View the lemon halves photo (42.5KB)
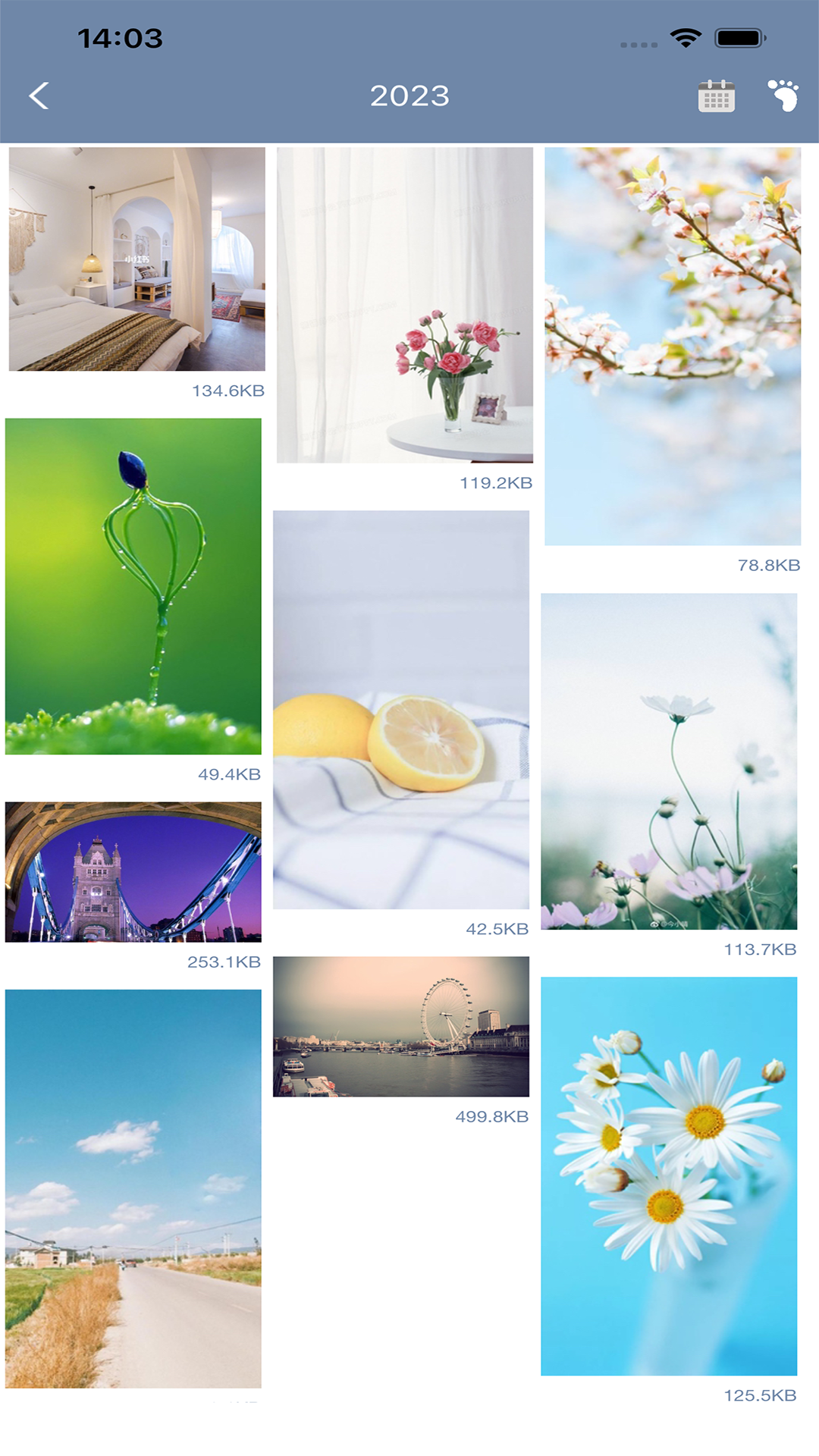Image resolution: width=819 pixels, height=1456 pixels. click(401, 710)
